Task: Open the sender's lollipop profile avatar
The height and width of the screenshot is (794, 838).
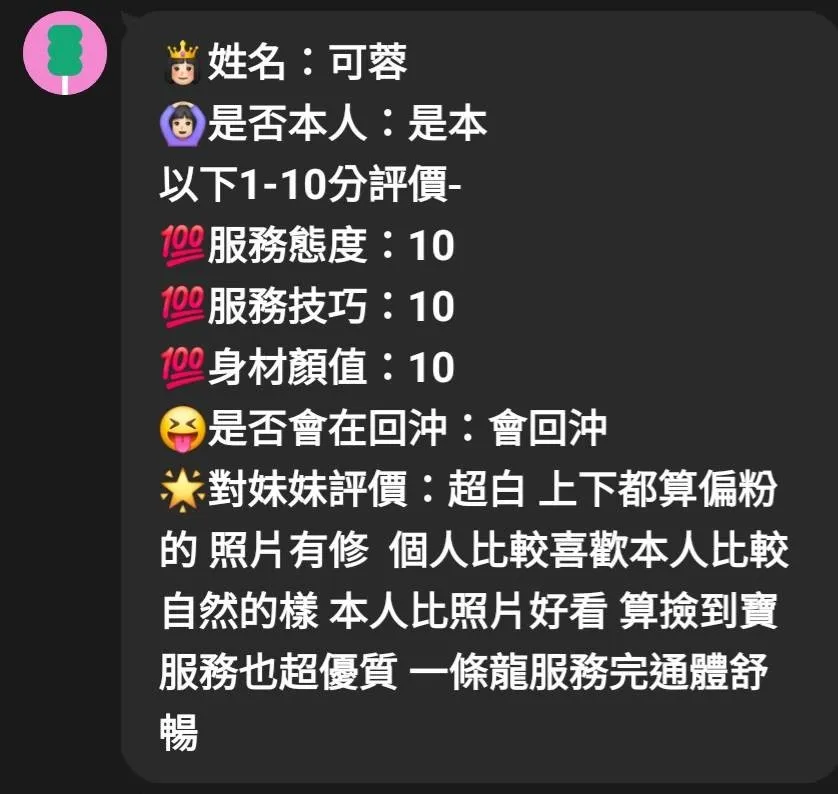Action: 64,52
